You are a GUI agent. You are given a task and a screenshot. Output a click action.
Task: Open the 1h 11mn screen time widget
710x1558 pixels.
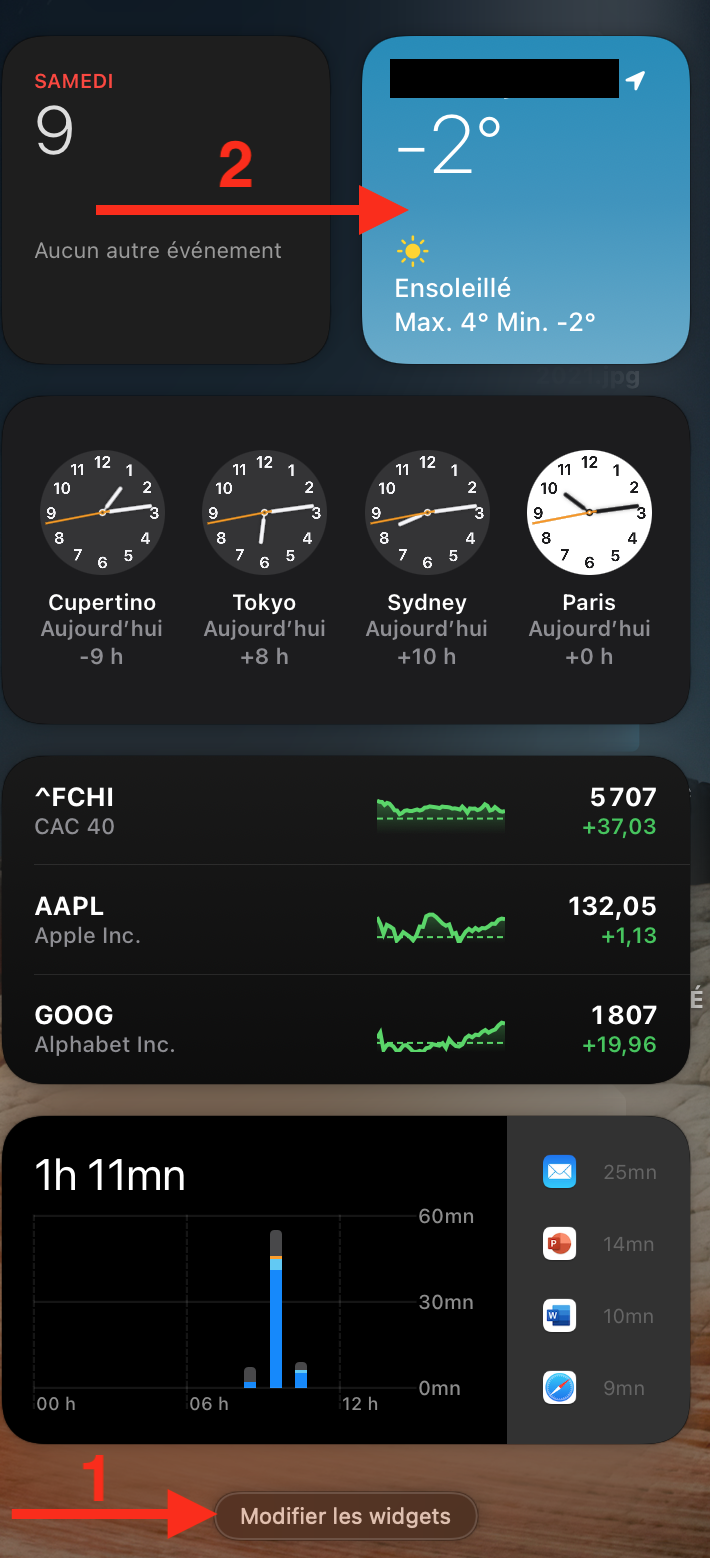[x=346, y=1280]
